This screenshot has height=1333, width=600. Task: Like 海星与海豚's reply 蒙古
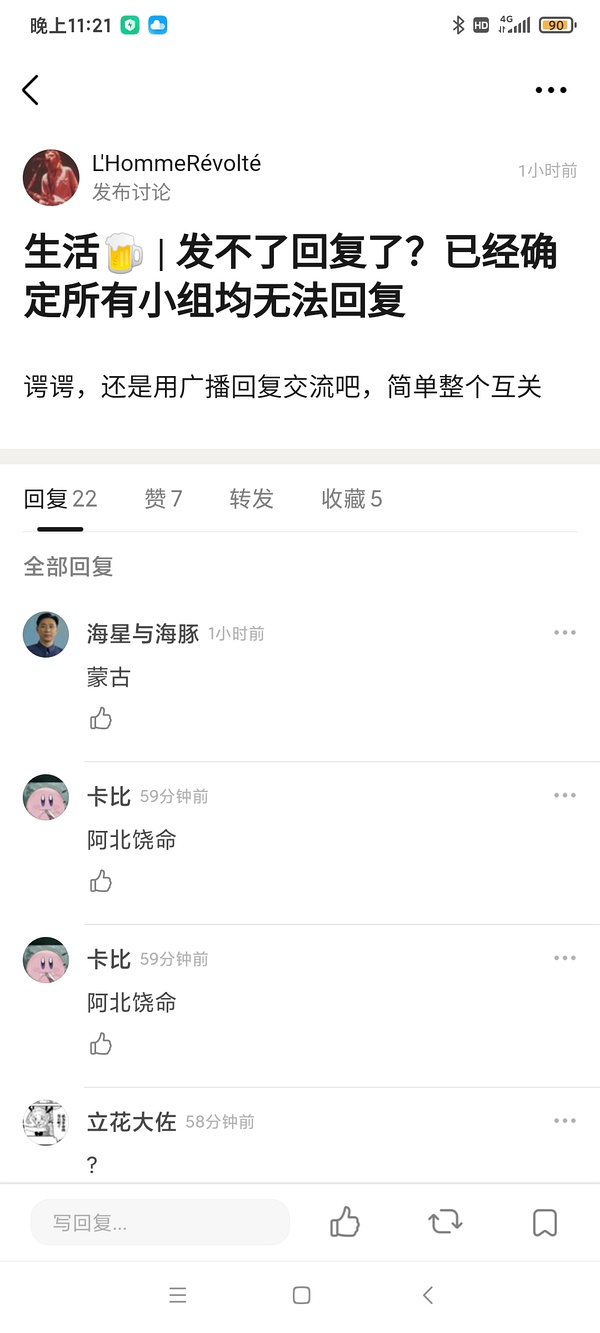point(101,719)
